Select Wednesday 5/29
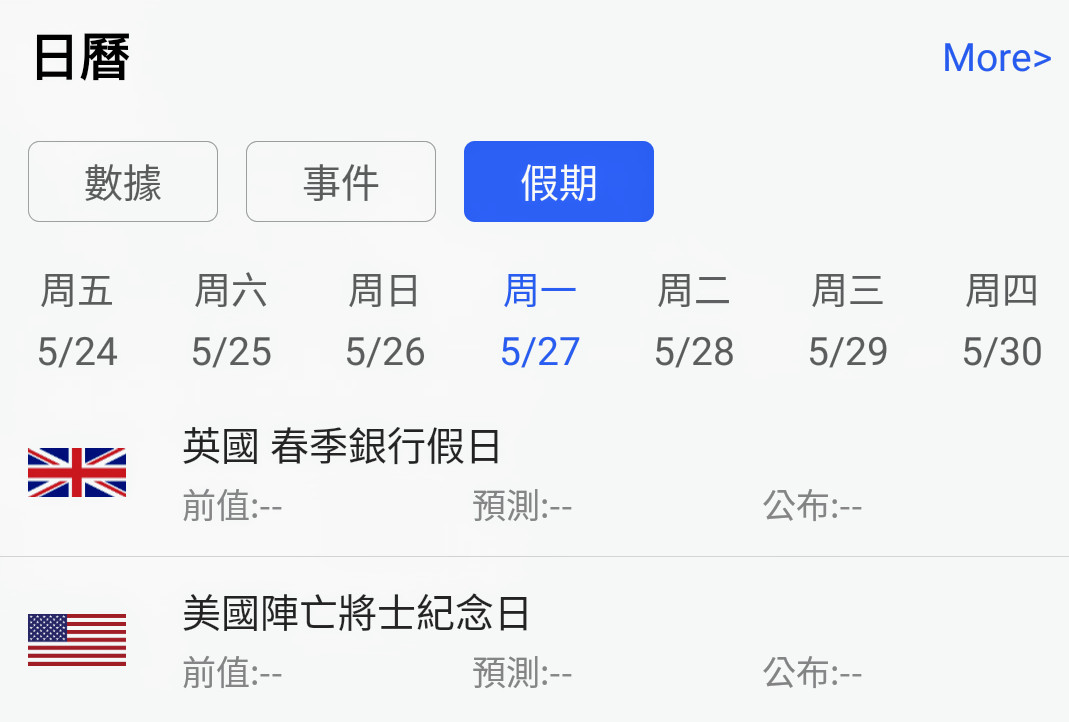1069x722 pixels. coord(848,321)
